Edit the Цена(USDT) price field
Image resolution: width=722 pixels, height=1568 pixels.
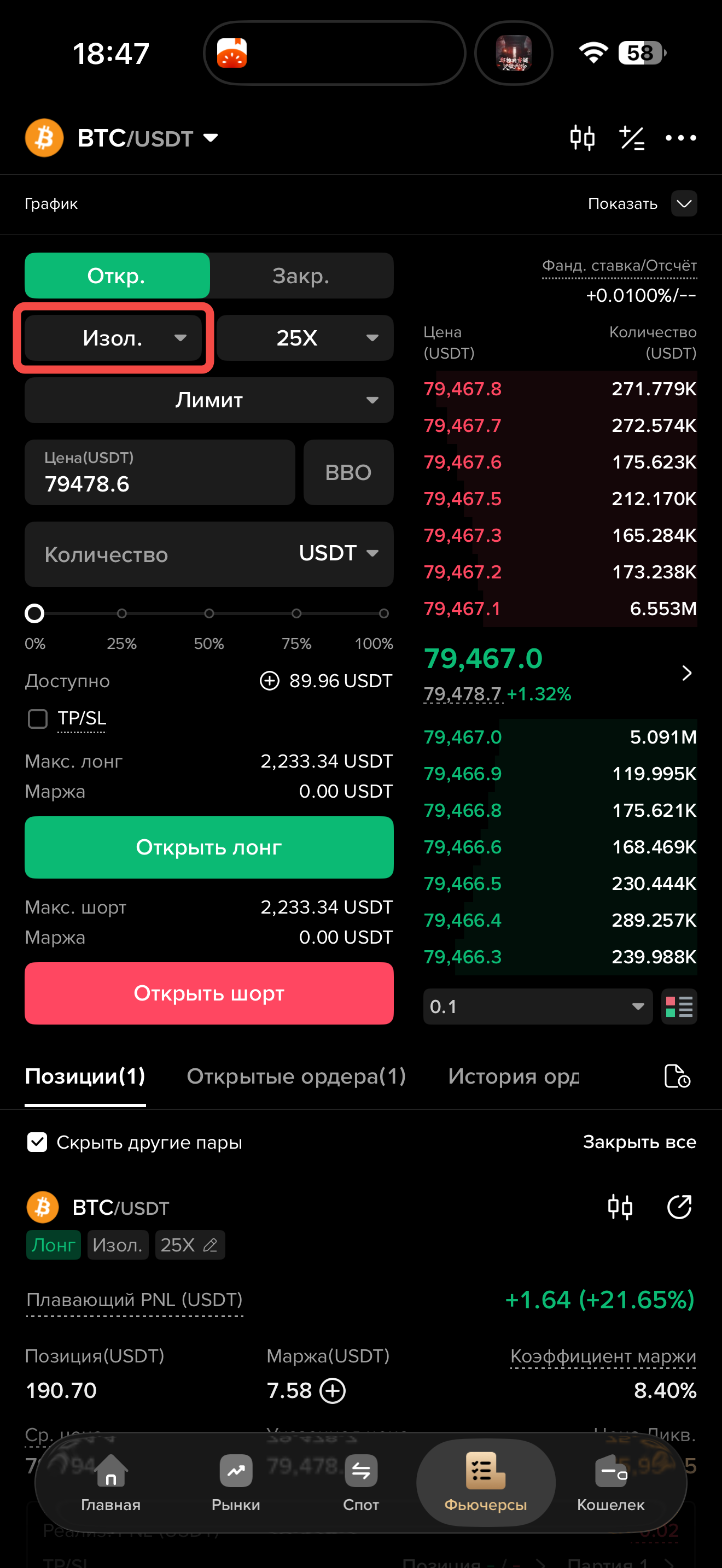tap(160, 472)
